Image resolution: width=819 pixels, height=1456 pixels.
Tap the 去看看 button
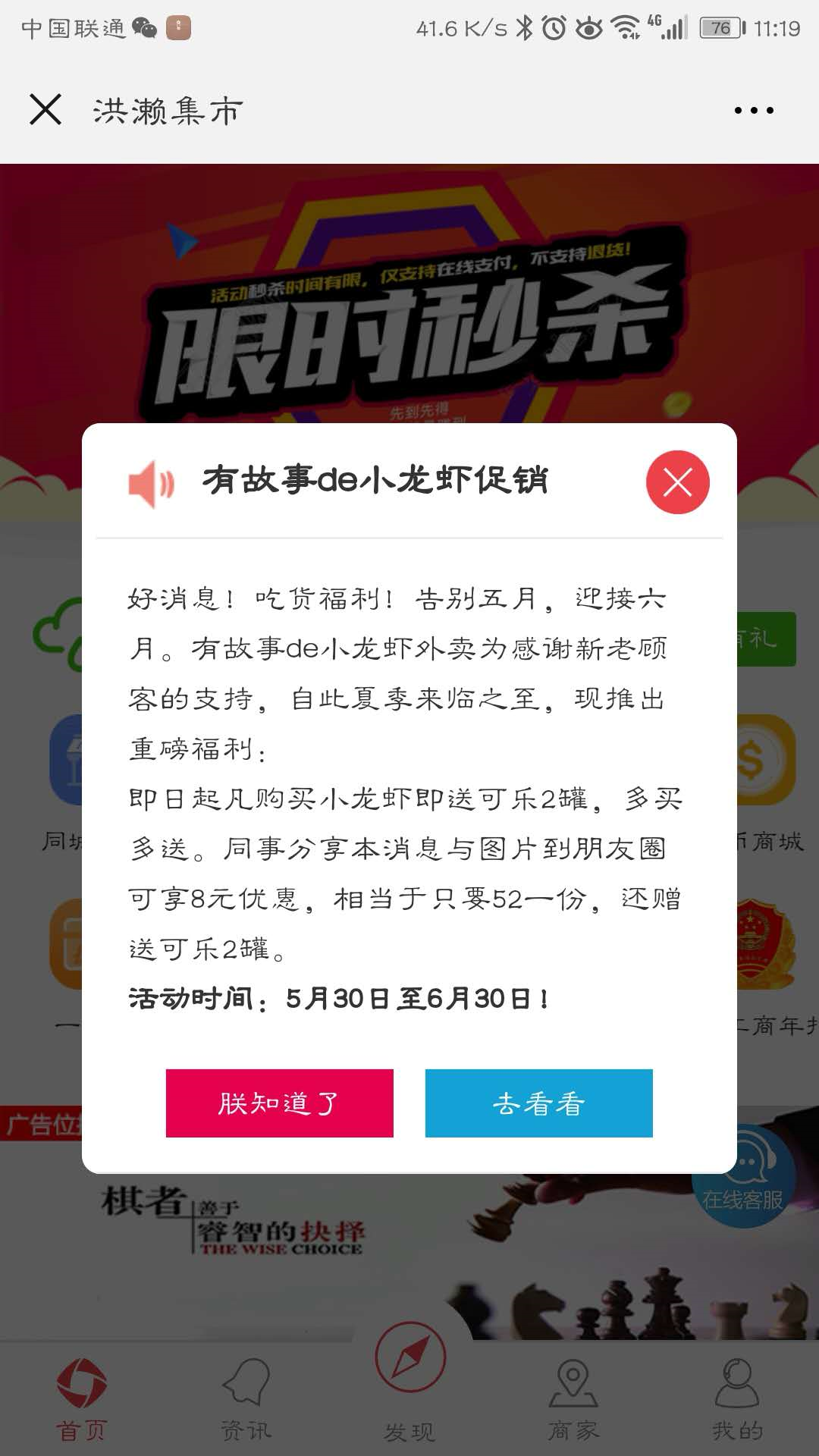[539, 1103]
